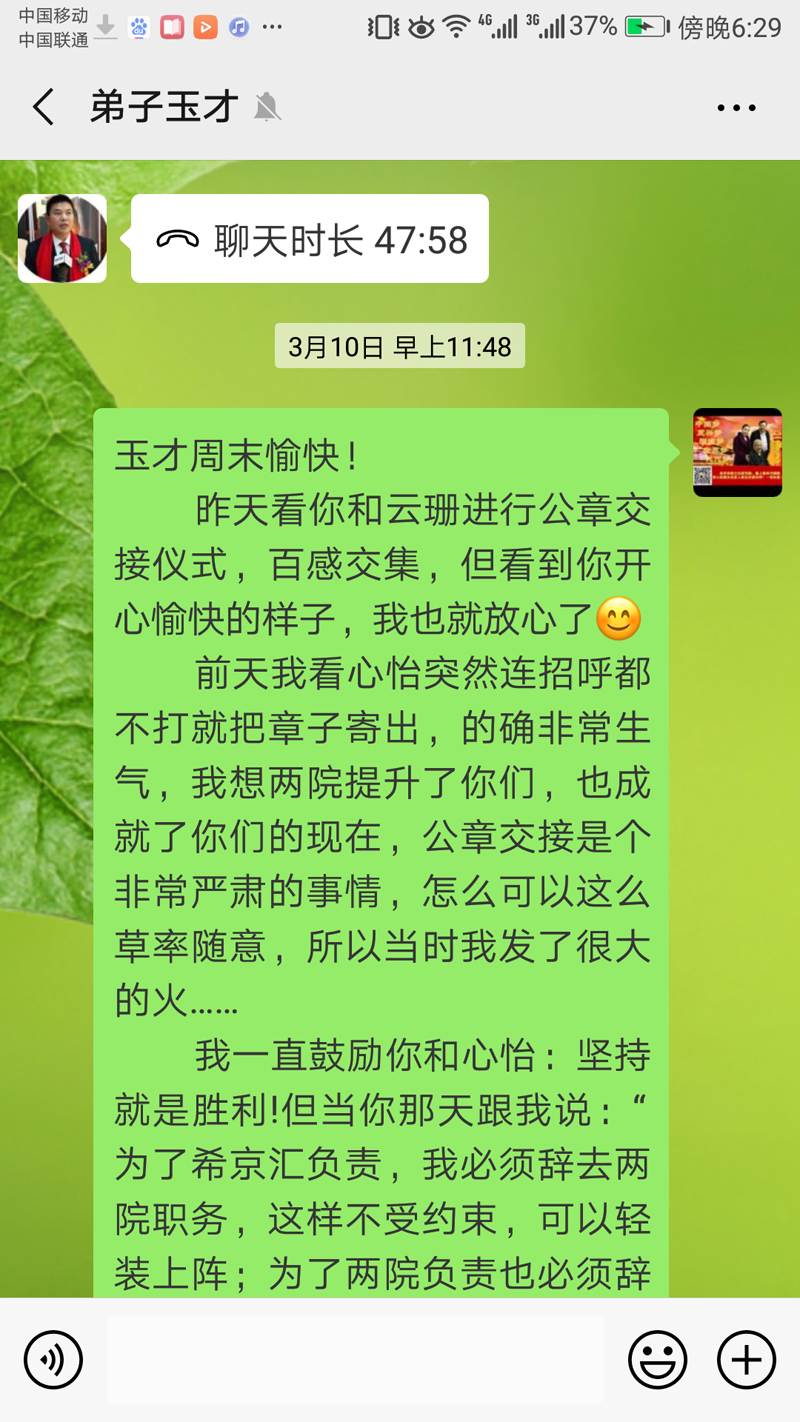Open the three-dot chat options menu
The height and width of the screenshot is (1422, 800).
point(736,108)
